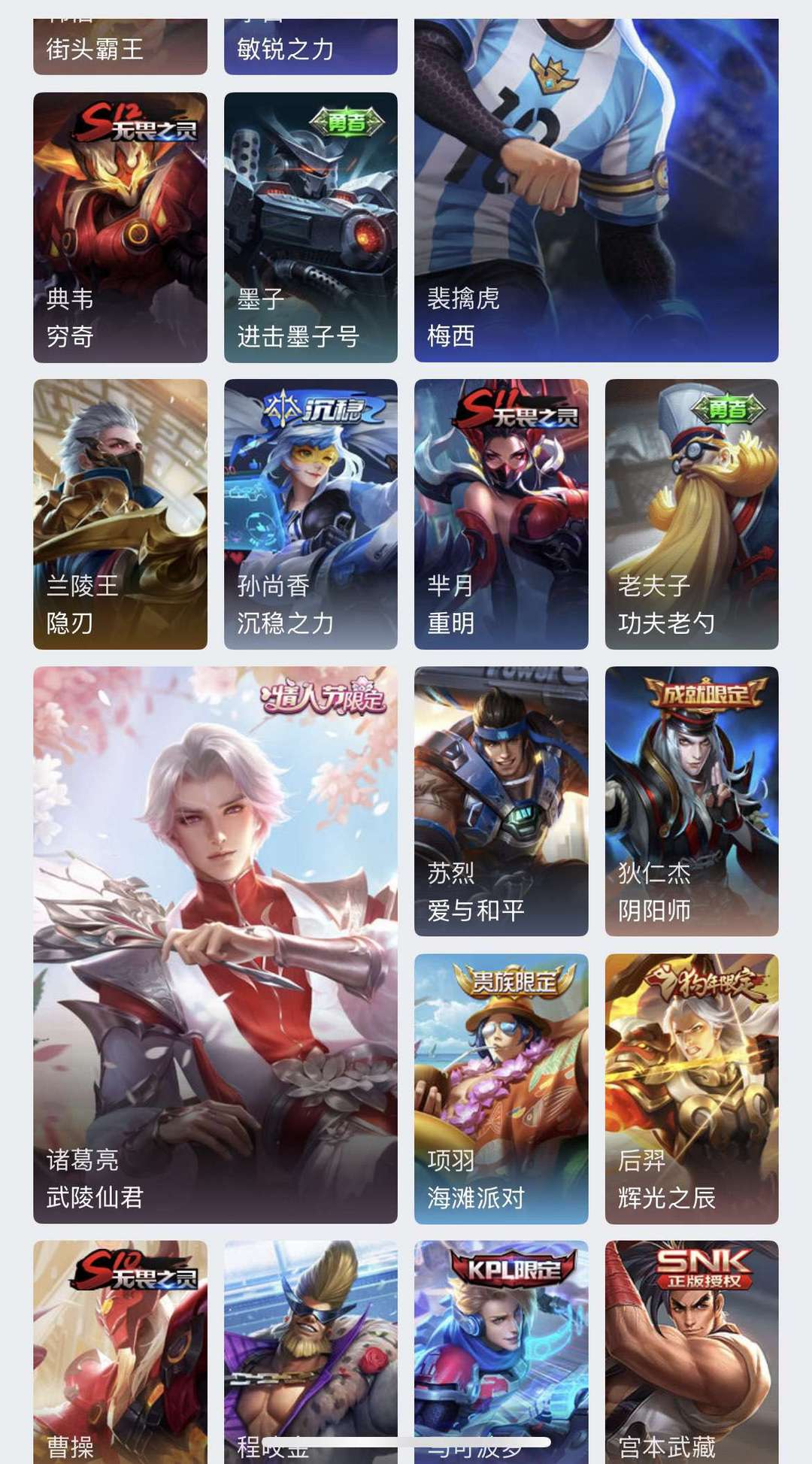The height and width of the screenshot is (1464, 812).
Task: Open the 曹操 skin card
Action: (120, 1350)
